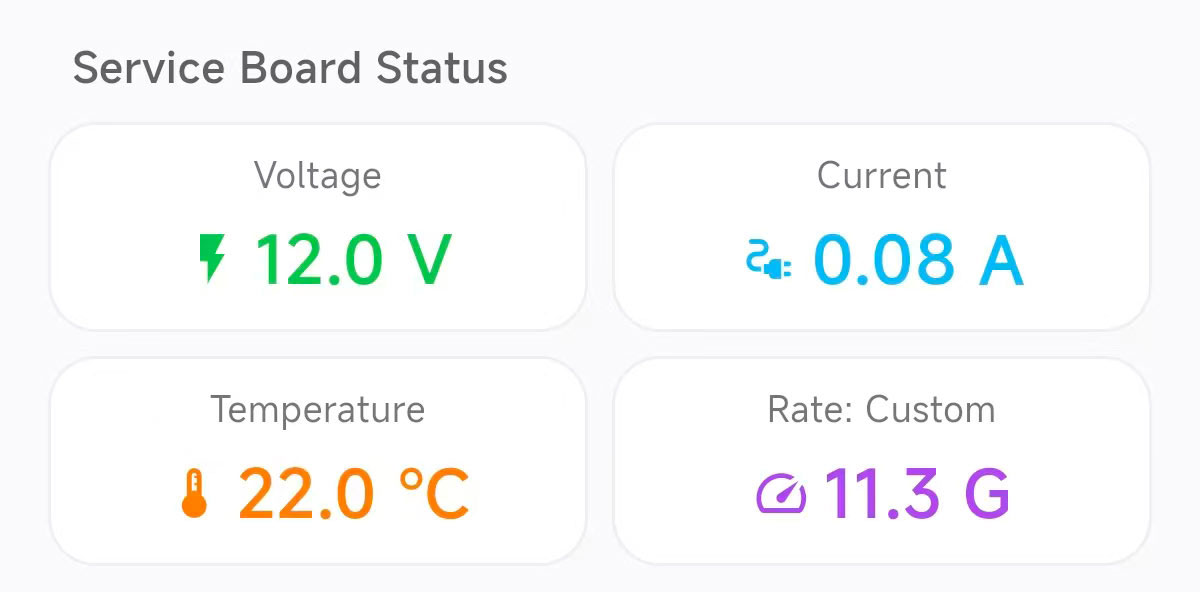This screenshot has height=592, width=1200.
Task: Open the Current status card
Action: coord(881,227)
